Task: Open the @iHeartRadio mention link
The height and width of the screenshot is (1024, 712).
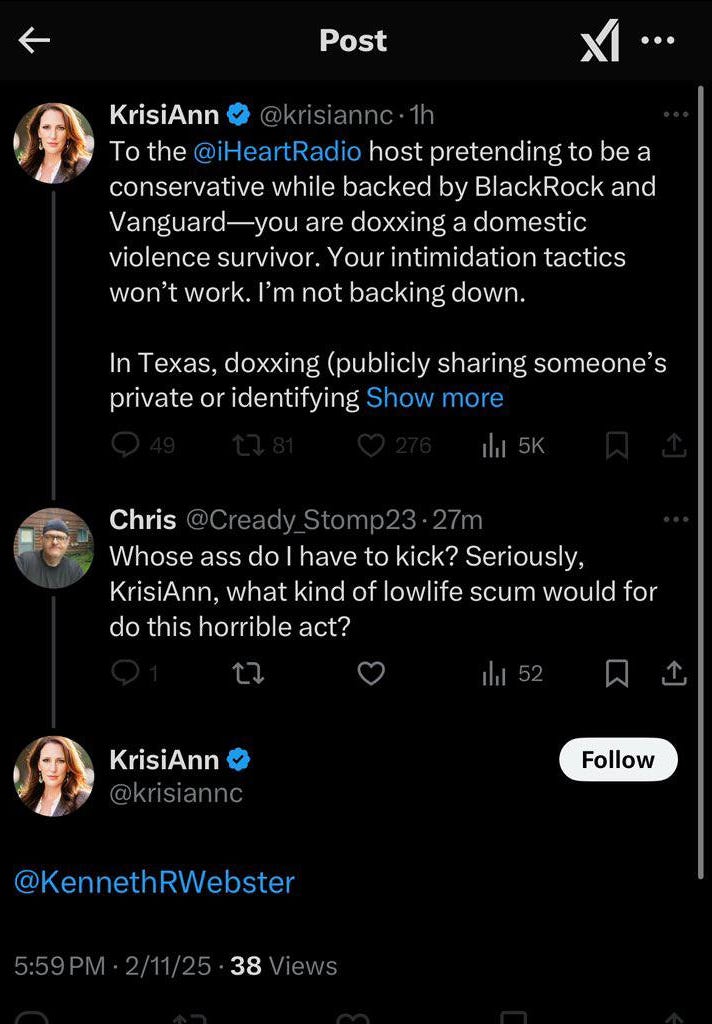Action: tap(276, 151)
